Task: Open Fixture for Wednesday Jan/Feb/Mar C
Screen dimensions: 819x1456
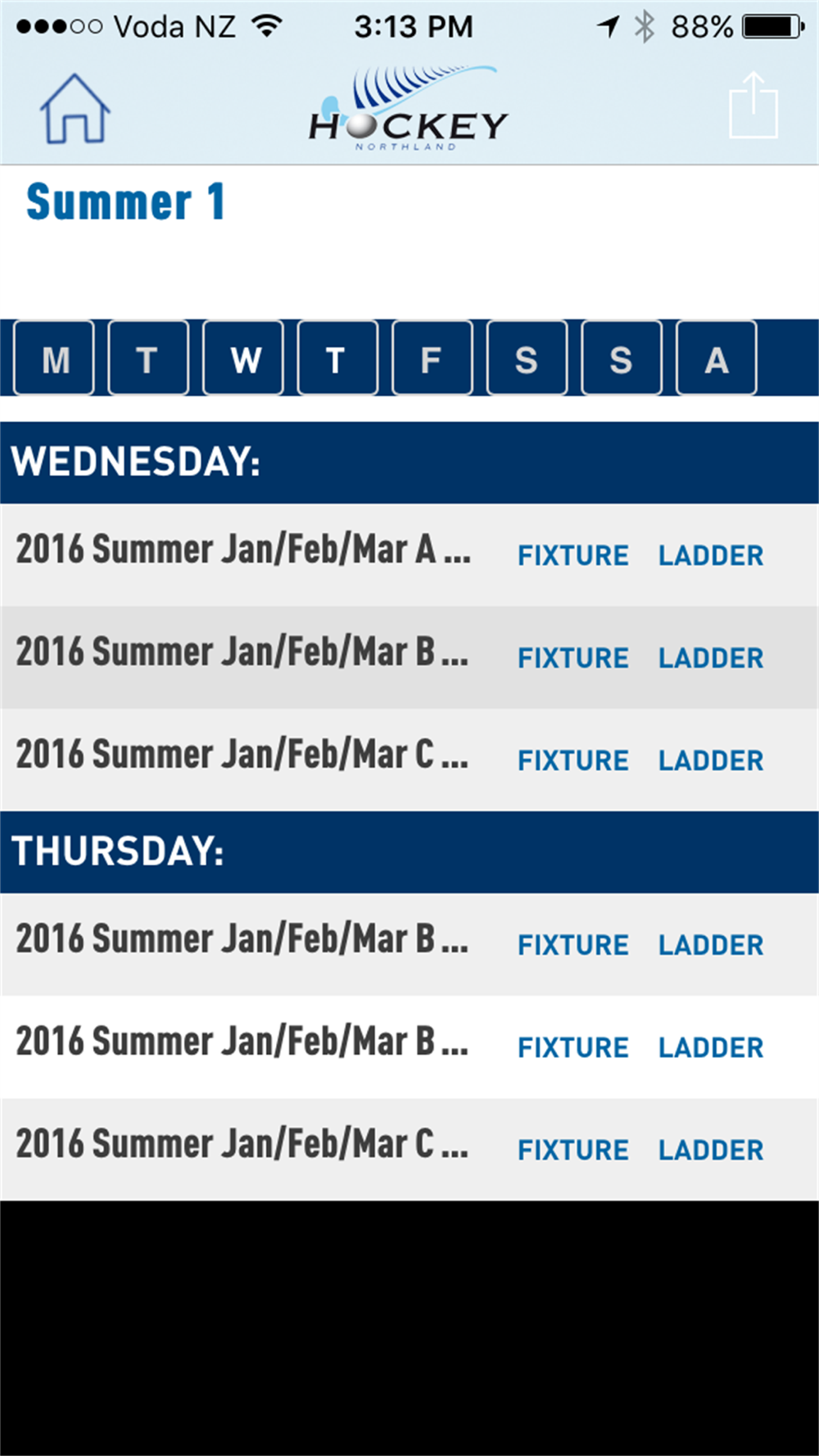Action: [x=573, y=760]
